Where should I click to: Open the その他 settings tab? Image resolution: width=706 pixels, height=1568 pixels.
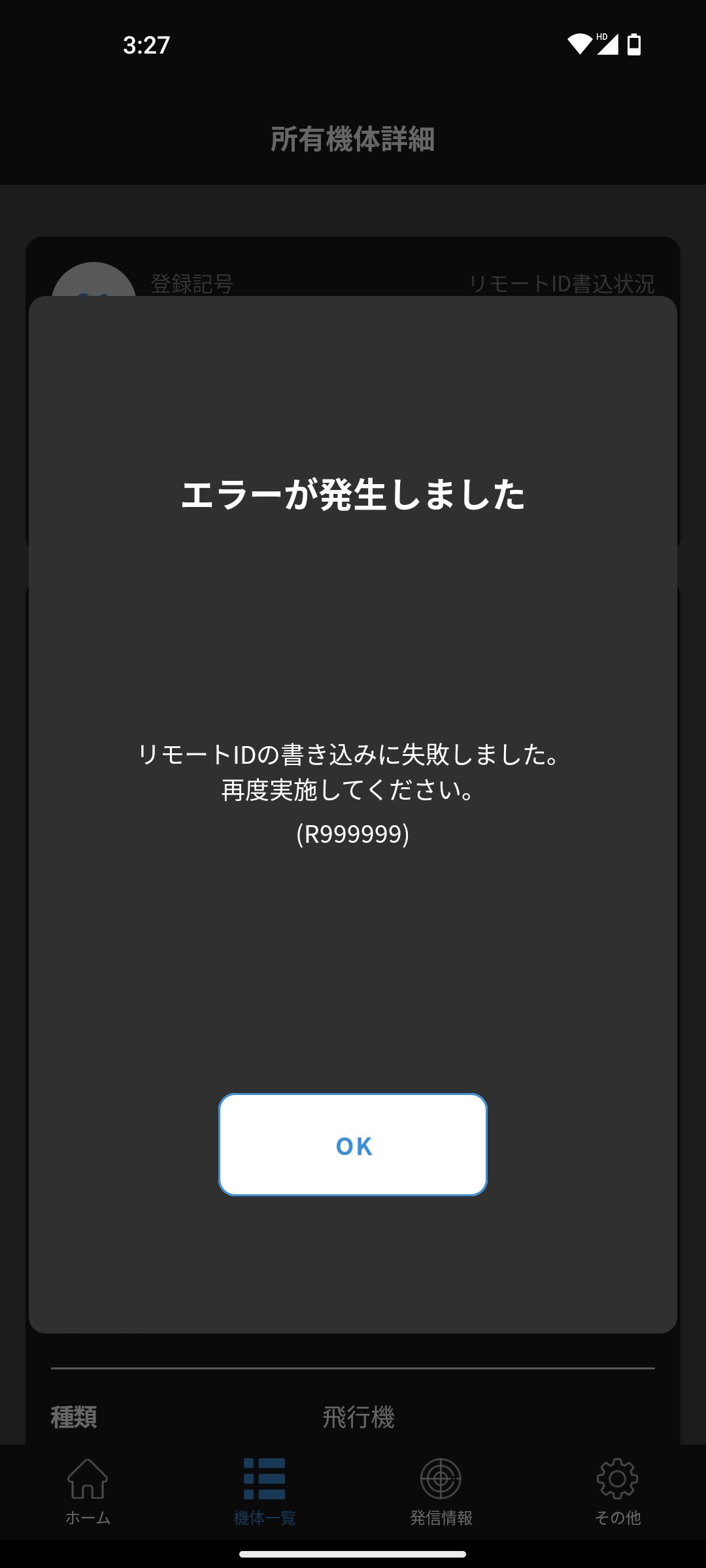(617, 1491)
